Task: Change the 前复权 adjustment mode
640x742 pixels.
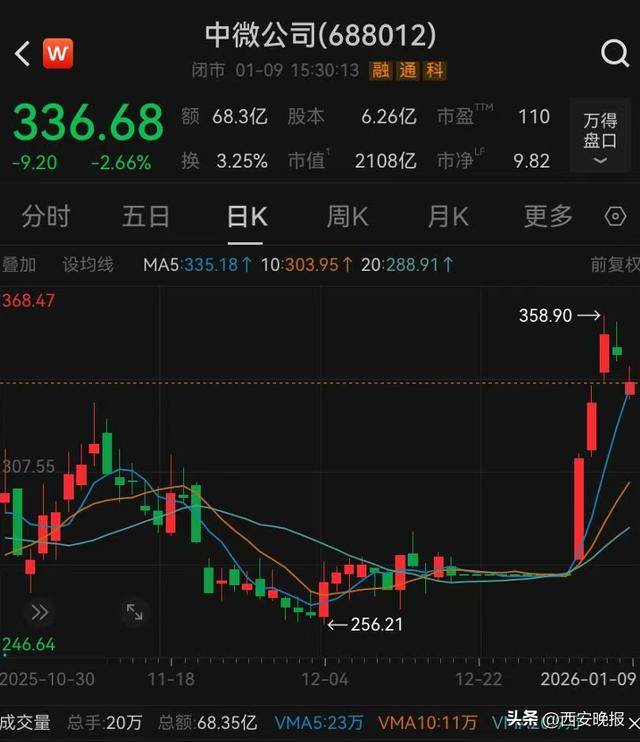Action: click(x=613, y=265)
